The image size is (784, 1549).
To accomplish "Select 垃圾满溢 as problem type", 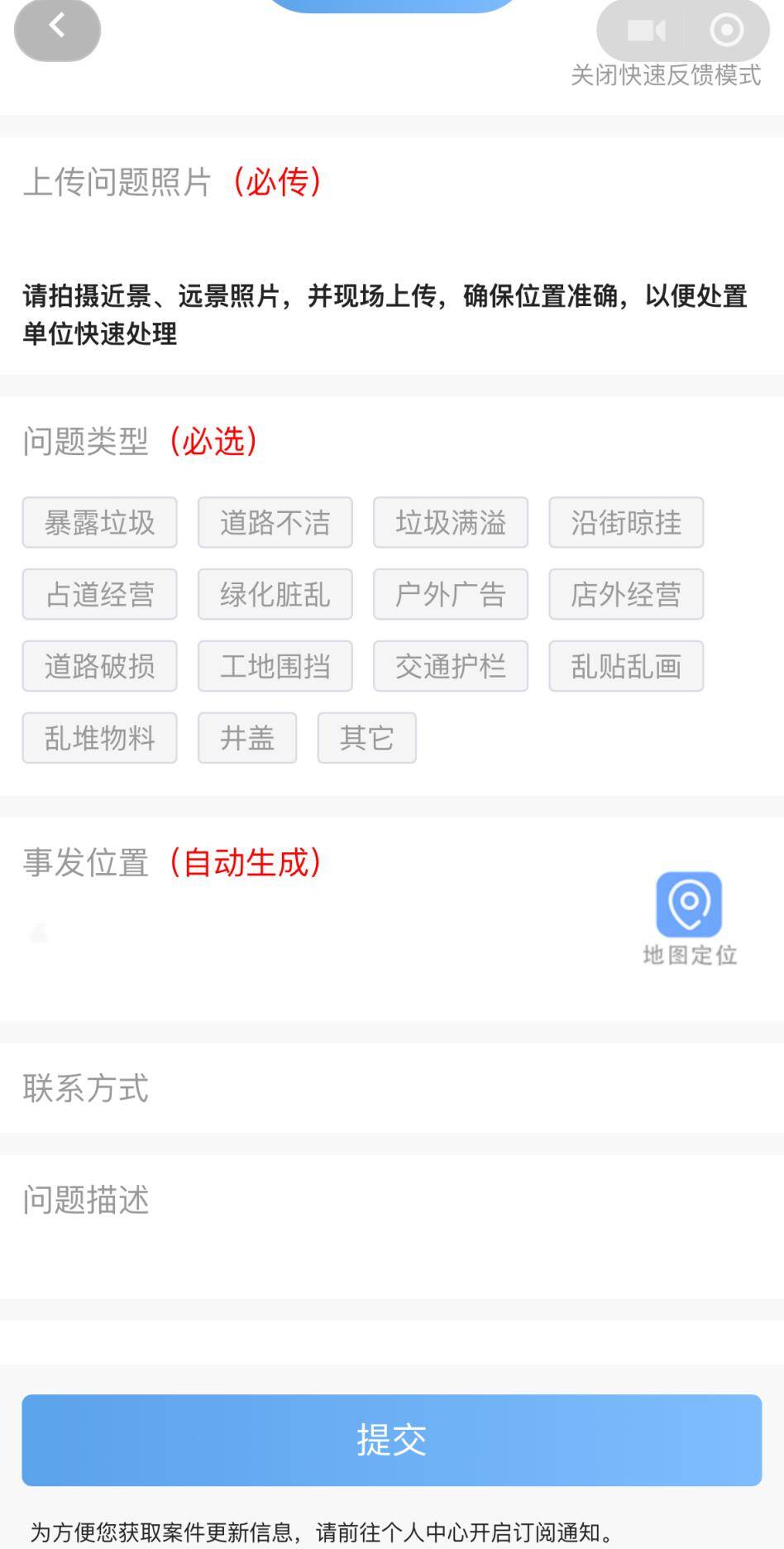I will (x=450, y=522).
